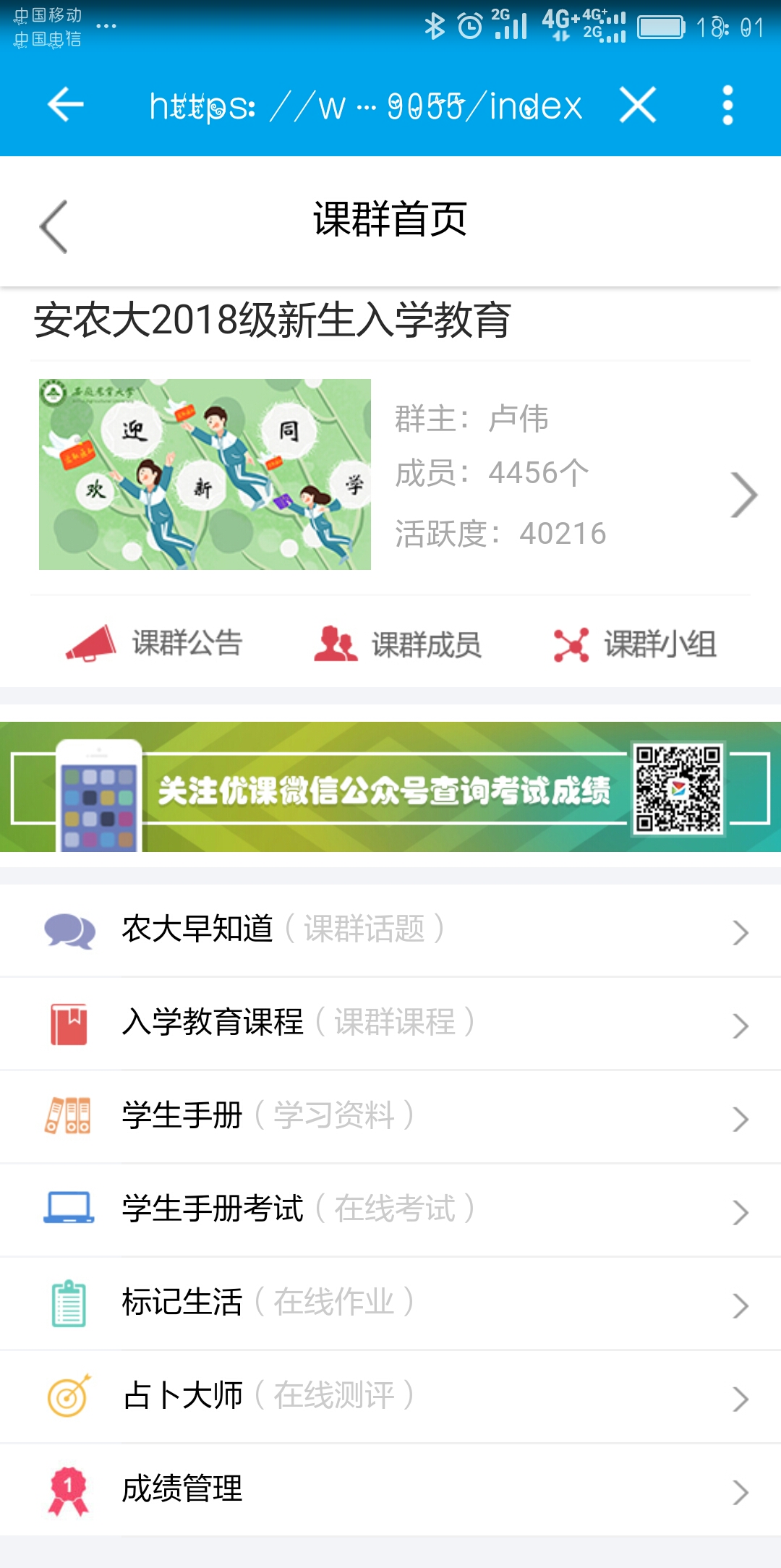Start 学生手册考试 online exam

pyautogui.click(x=390, y=1210)
